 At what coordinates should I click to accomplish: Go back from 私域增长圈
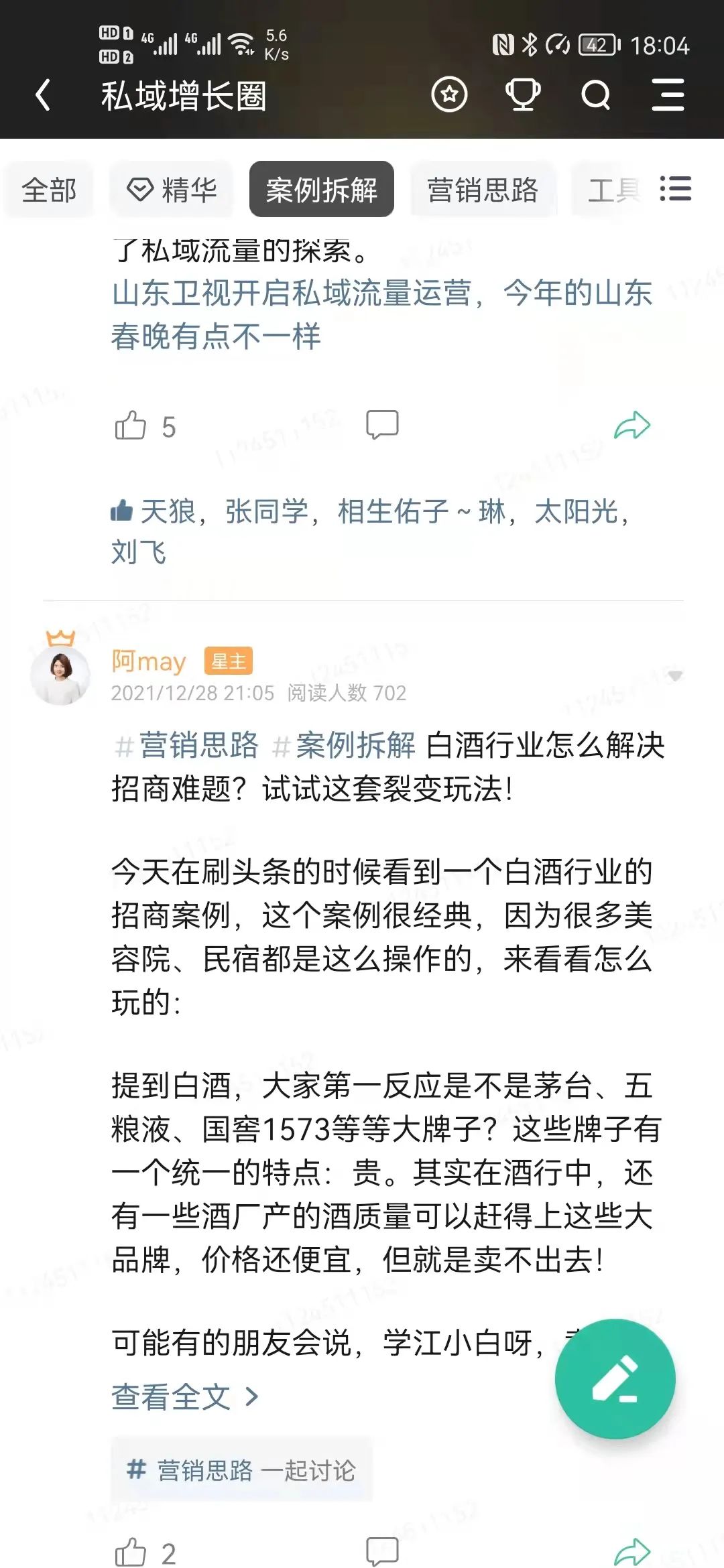pos(44,95)
